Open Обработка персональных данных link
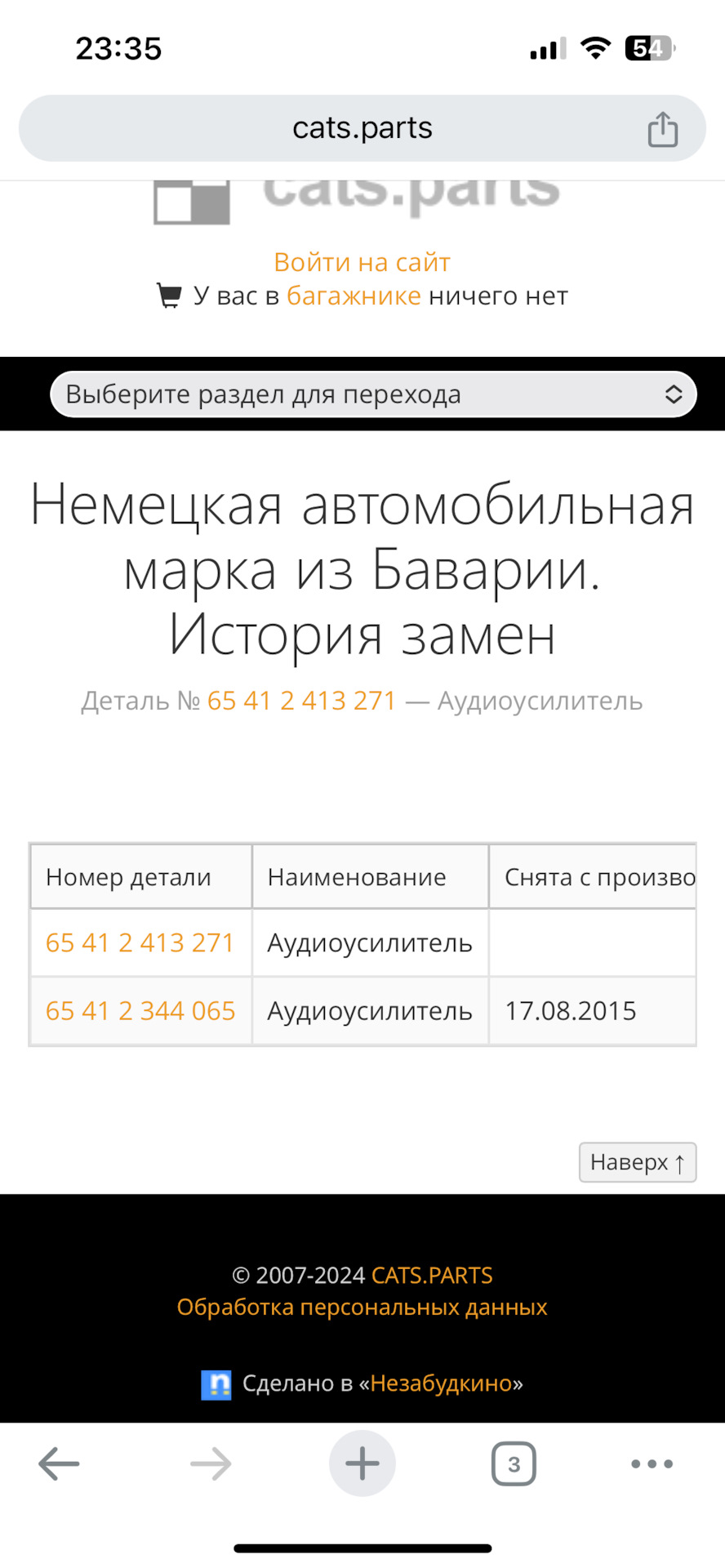 (362, 1307)
